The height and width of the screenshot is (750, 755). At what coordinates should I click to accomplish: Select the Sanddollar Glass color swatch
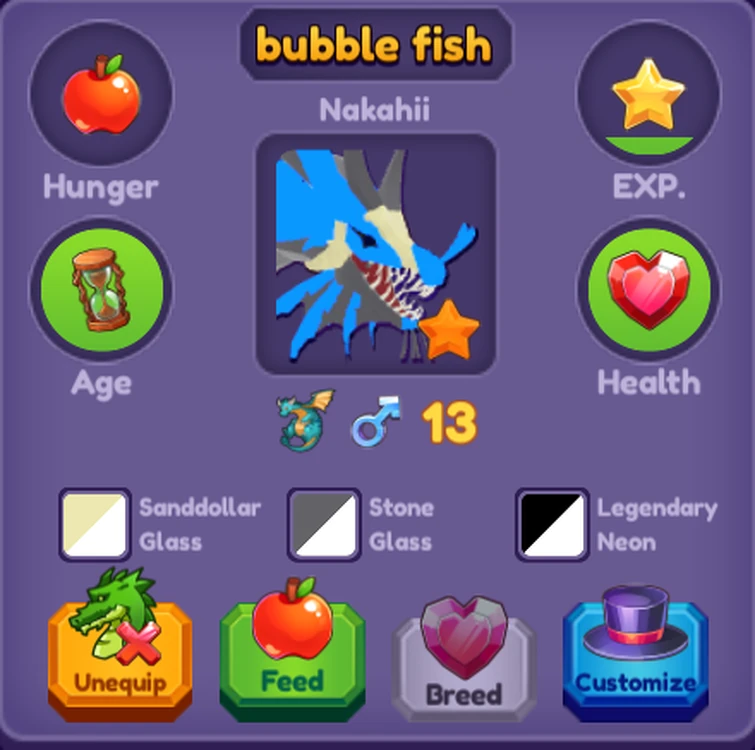click(x=95, y=524)
